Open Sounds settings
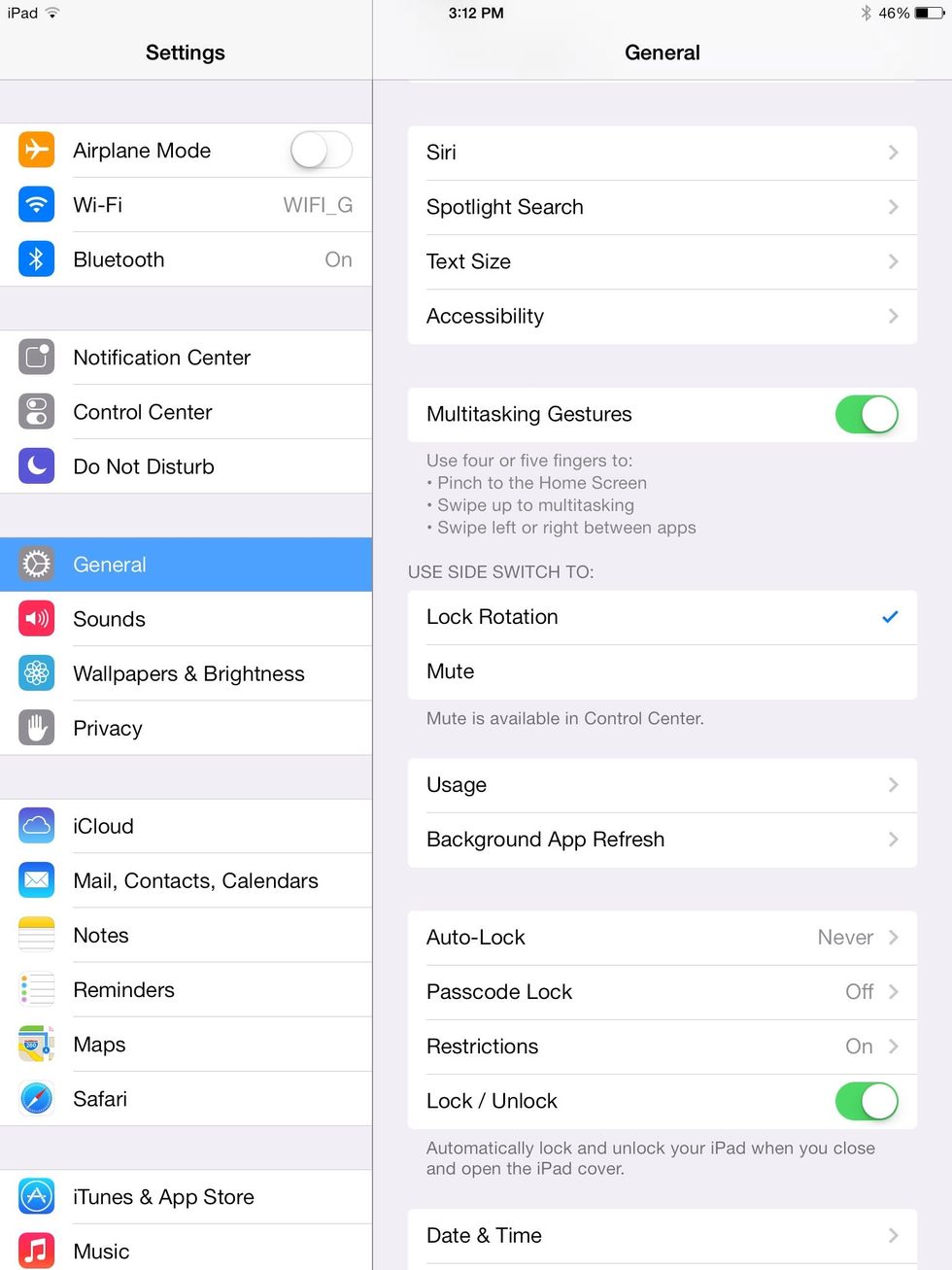Viewport: 952px width, 1270px height. point(186,619)
